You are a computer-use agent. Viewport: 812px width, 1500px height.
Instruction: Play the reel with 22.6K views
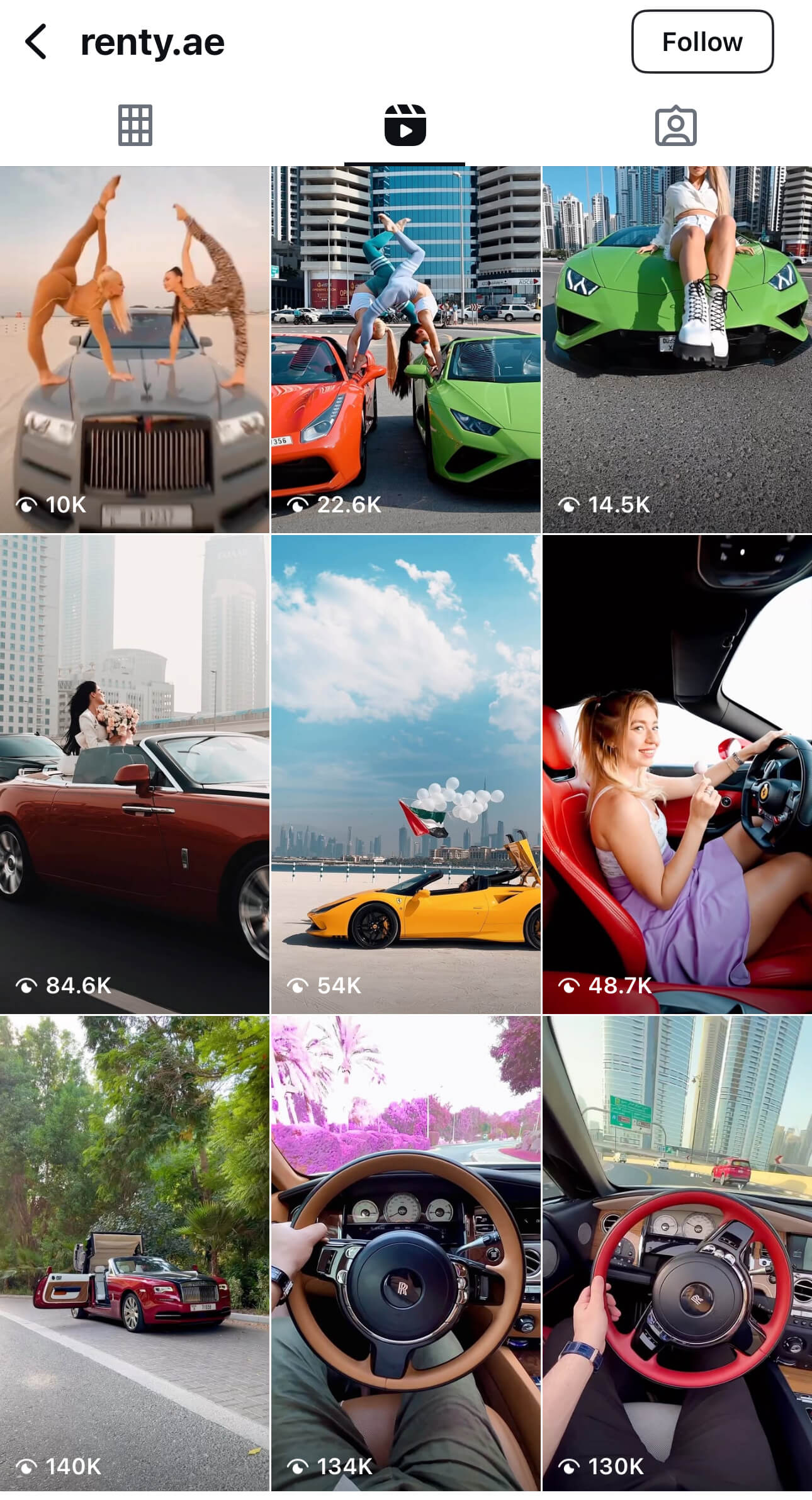[405, 349]
